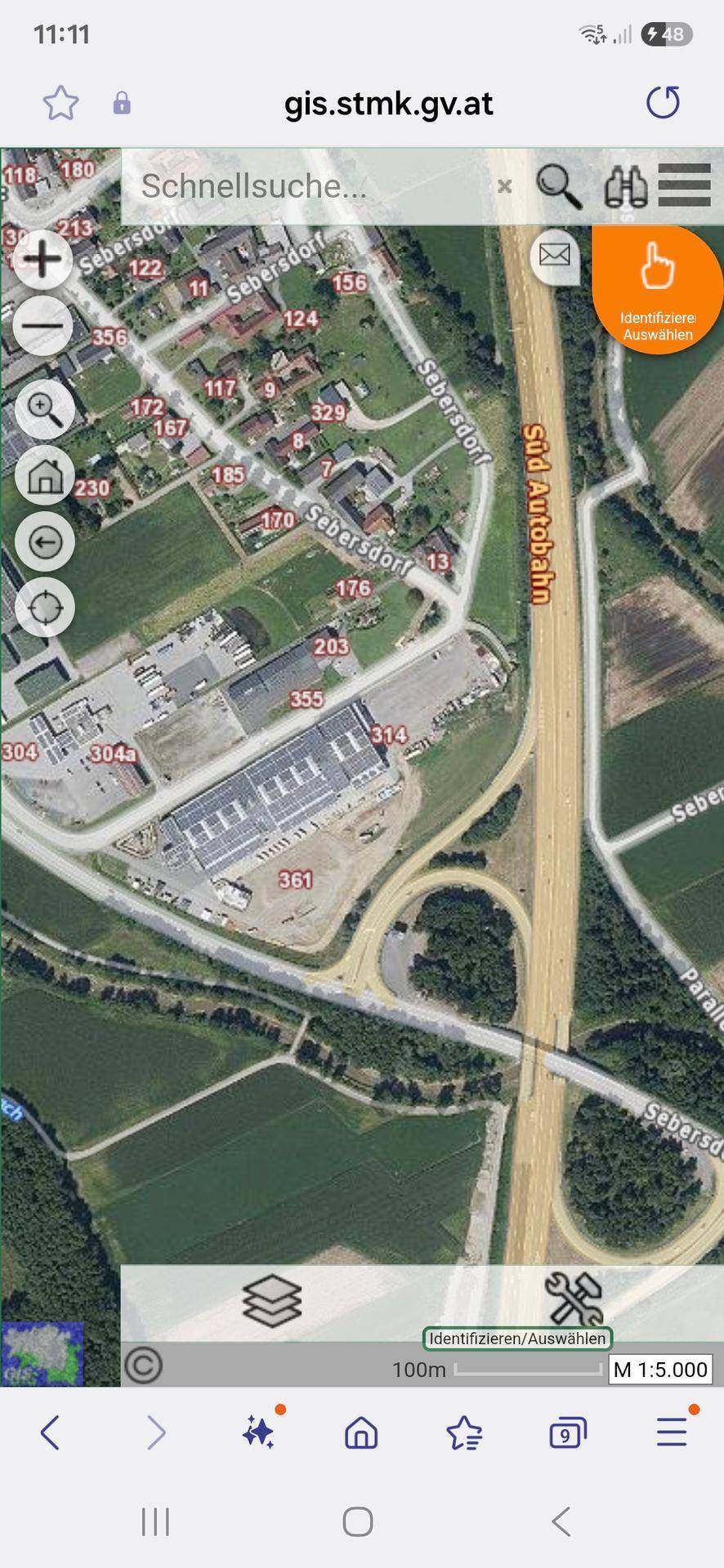Screen dimensions: 724x1568
Task: Activate the Identifizieren Auswählen button
Action: pyautogui.click(x=658, y=290)
